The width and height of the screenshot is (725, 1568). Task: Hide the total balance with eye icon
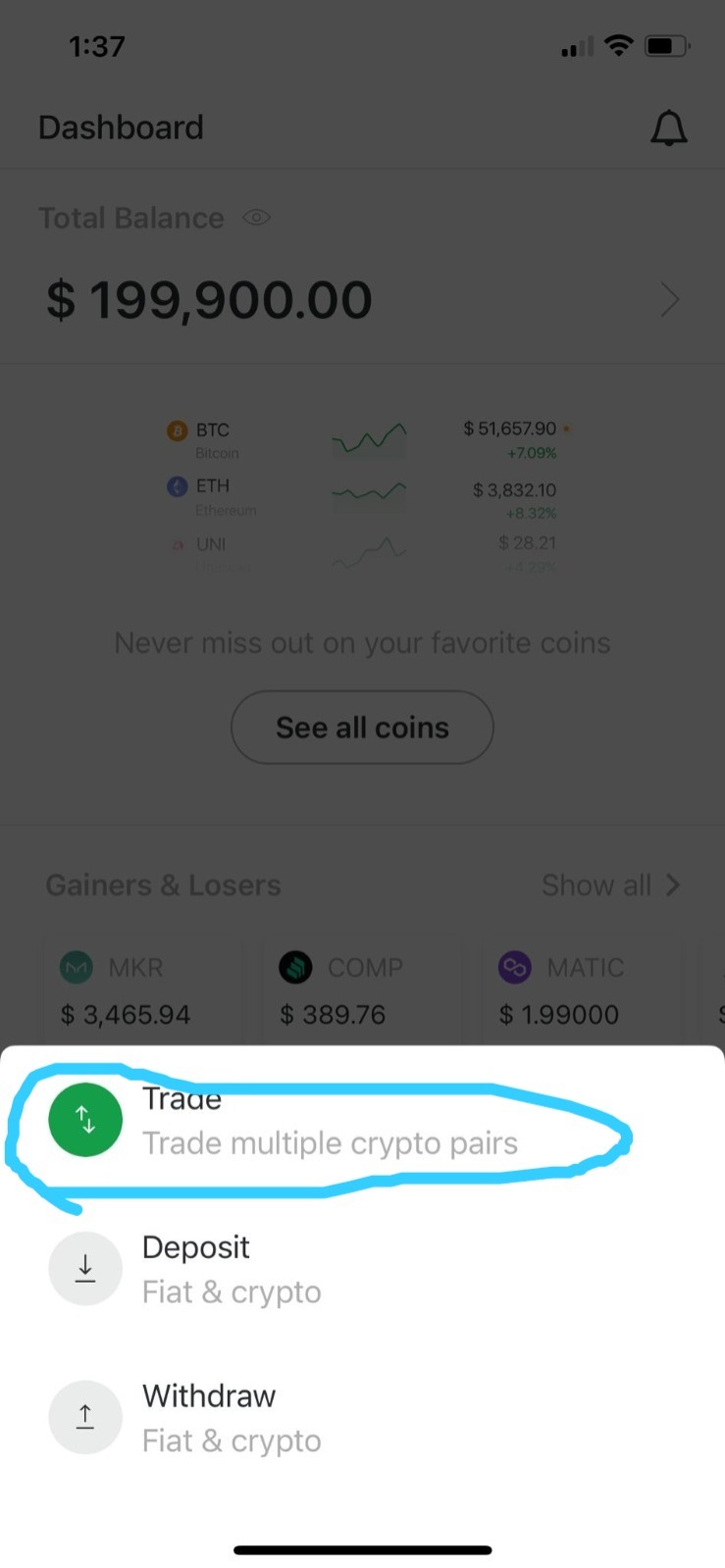pos(256,218)
